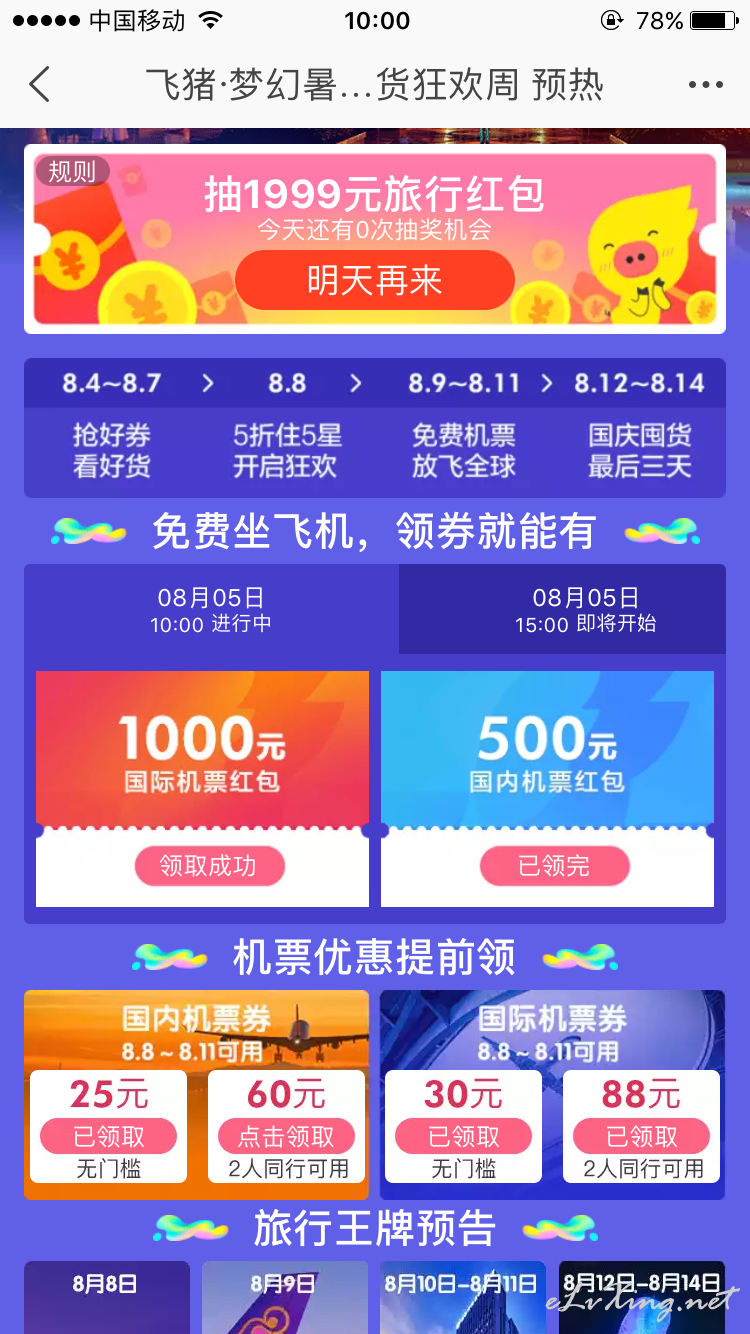Claim the 60元 domestic flight coupon
Image resolution: width=750 pixels, height=1334 pixels.
tap(286, 1137)
